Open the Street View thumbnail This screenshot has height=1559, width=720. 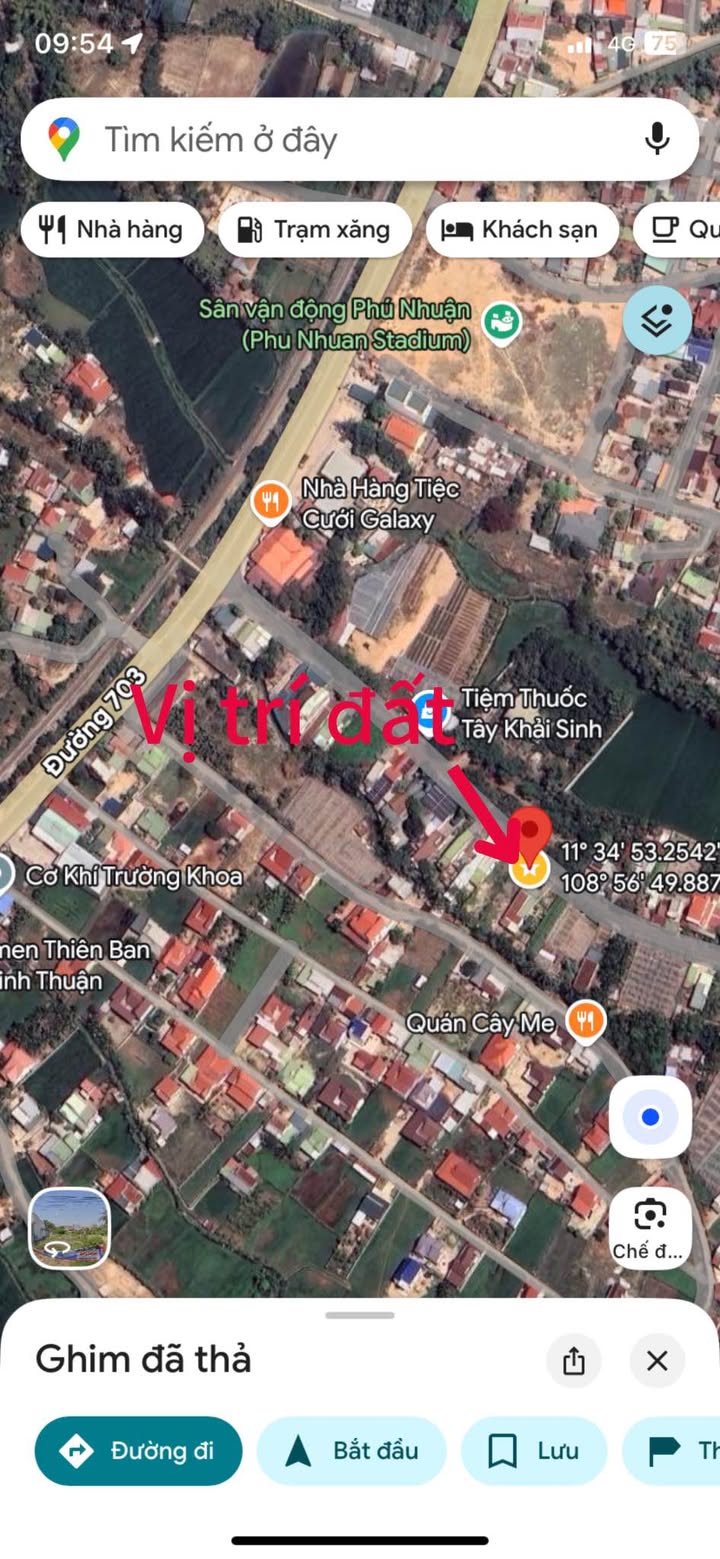click(69, 1228)
